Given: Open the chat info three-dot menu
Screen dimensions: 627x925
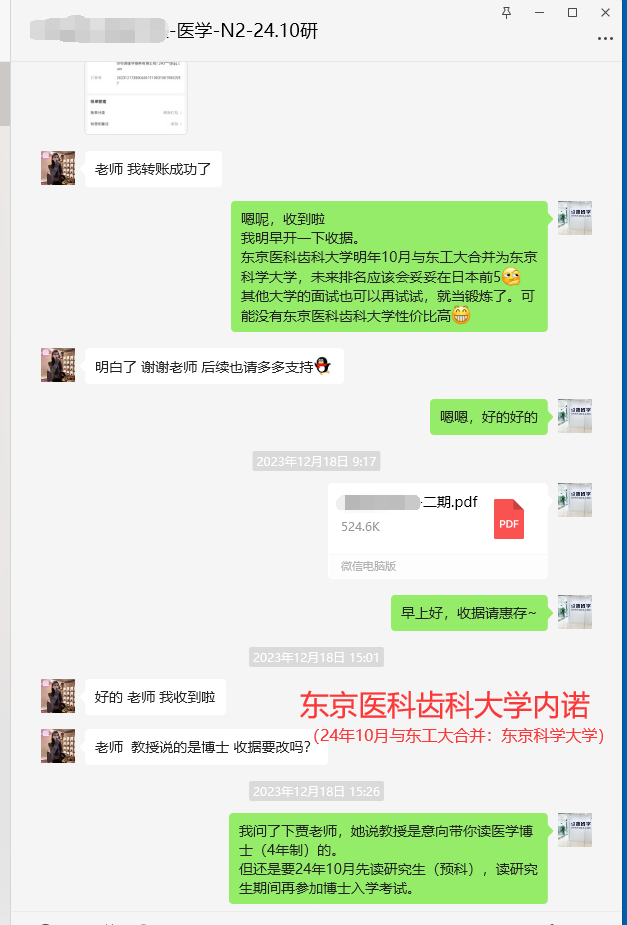Looking at the screenshot, I should point(605,38).
